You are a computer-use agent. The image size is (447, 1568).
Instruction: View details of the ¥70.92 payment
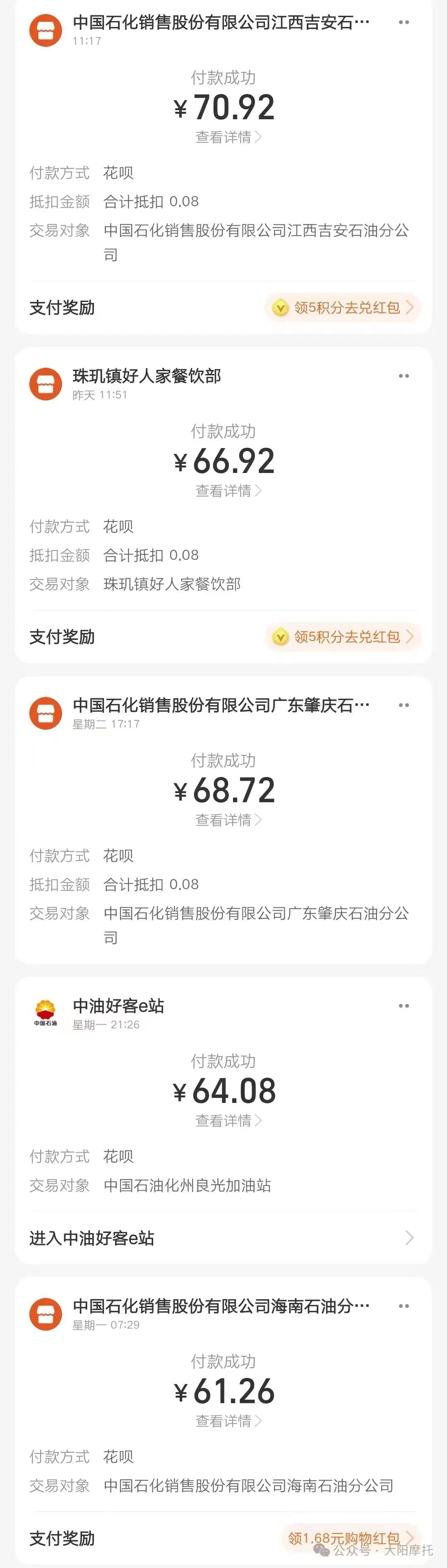[x=228, y=138]
